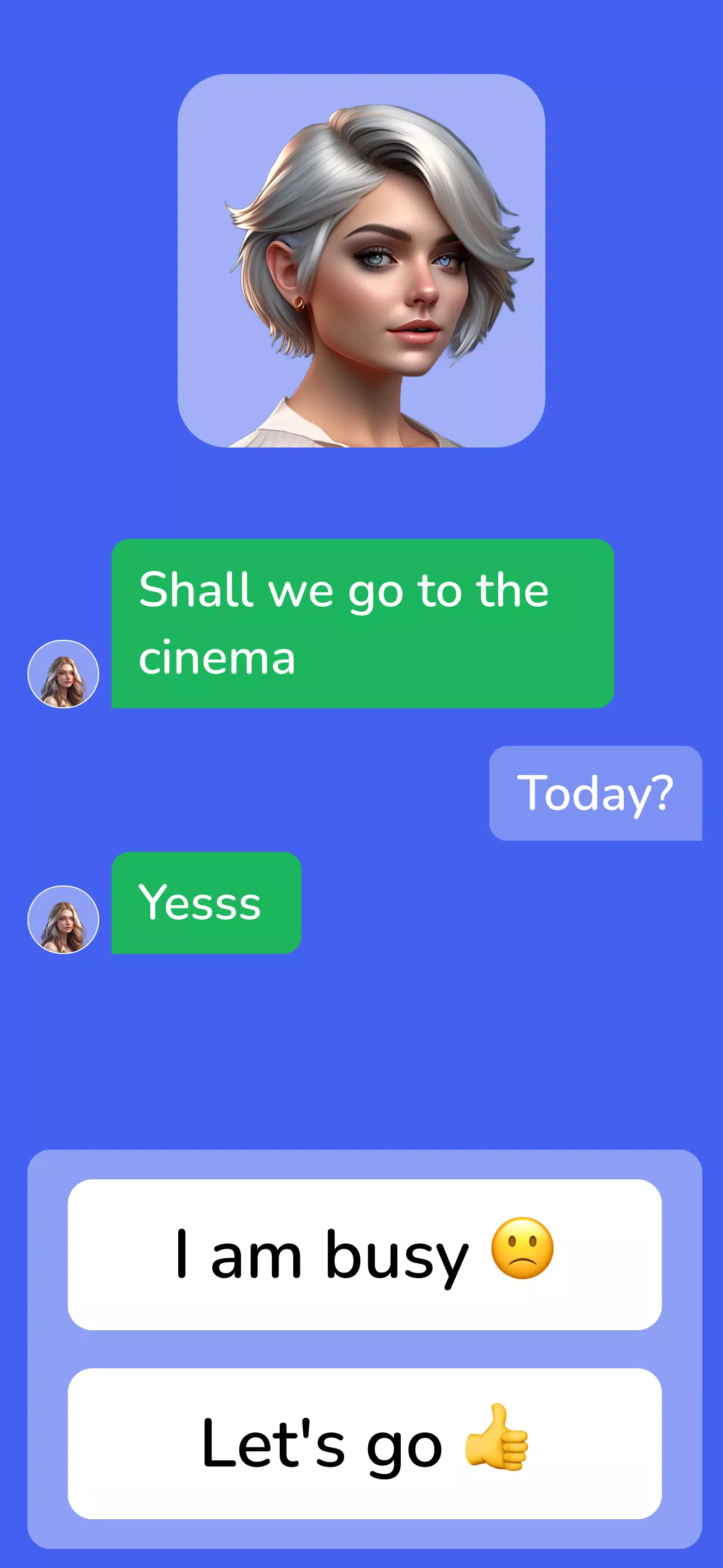
Task: Reply with "I am busy"
Action: coord(364,1254)
